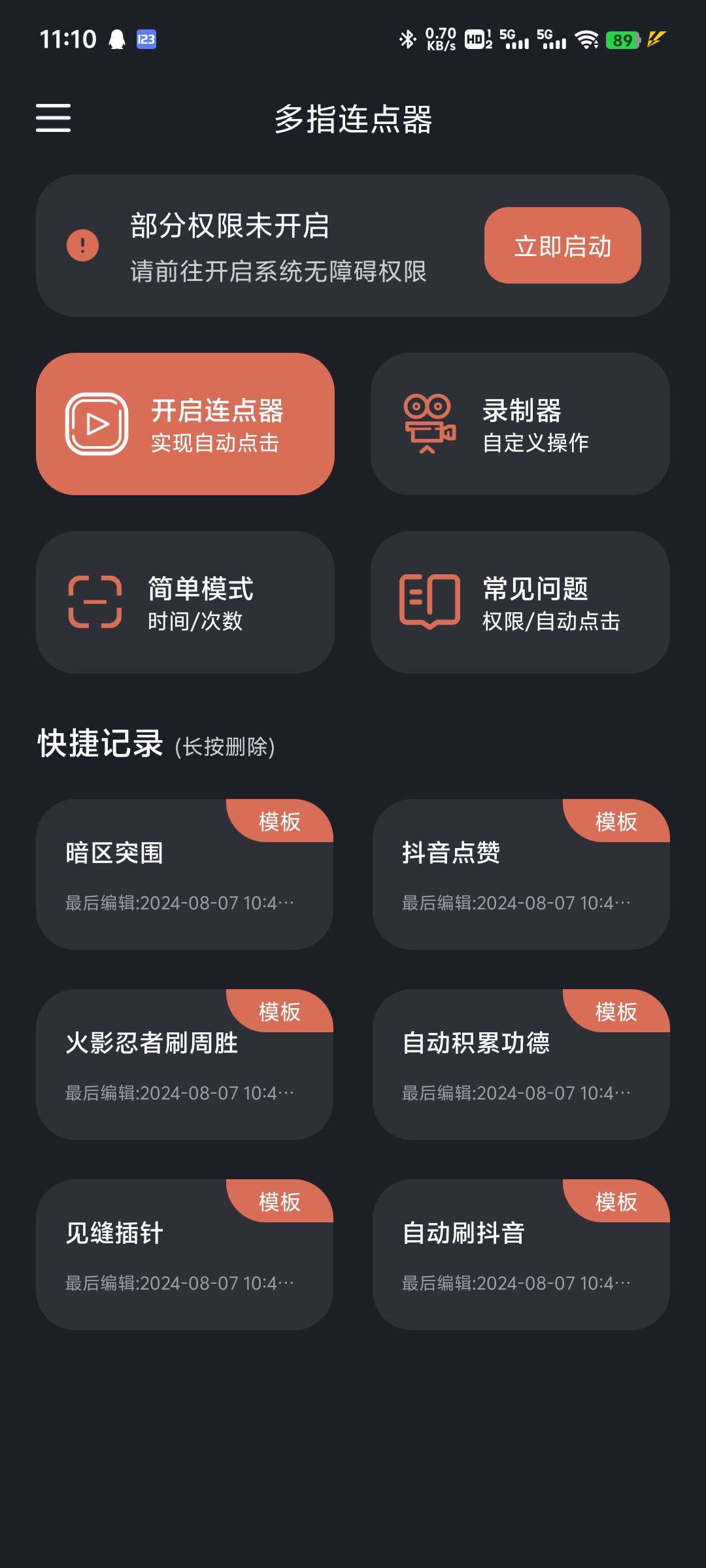Open the 录制器 recorder
This screenshot has width=706, height=1568.
520,424
